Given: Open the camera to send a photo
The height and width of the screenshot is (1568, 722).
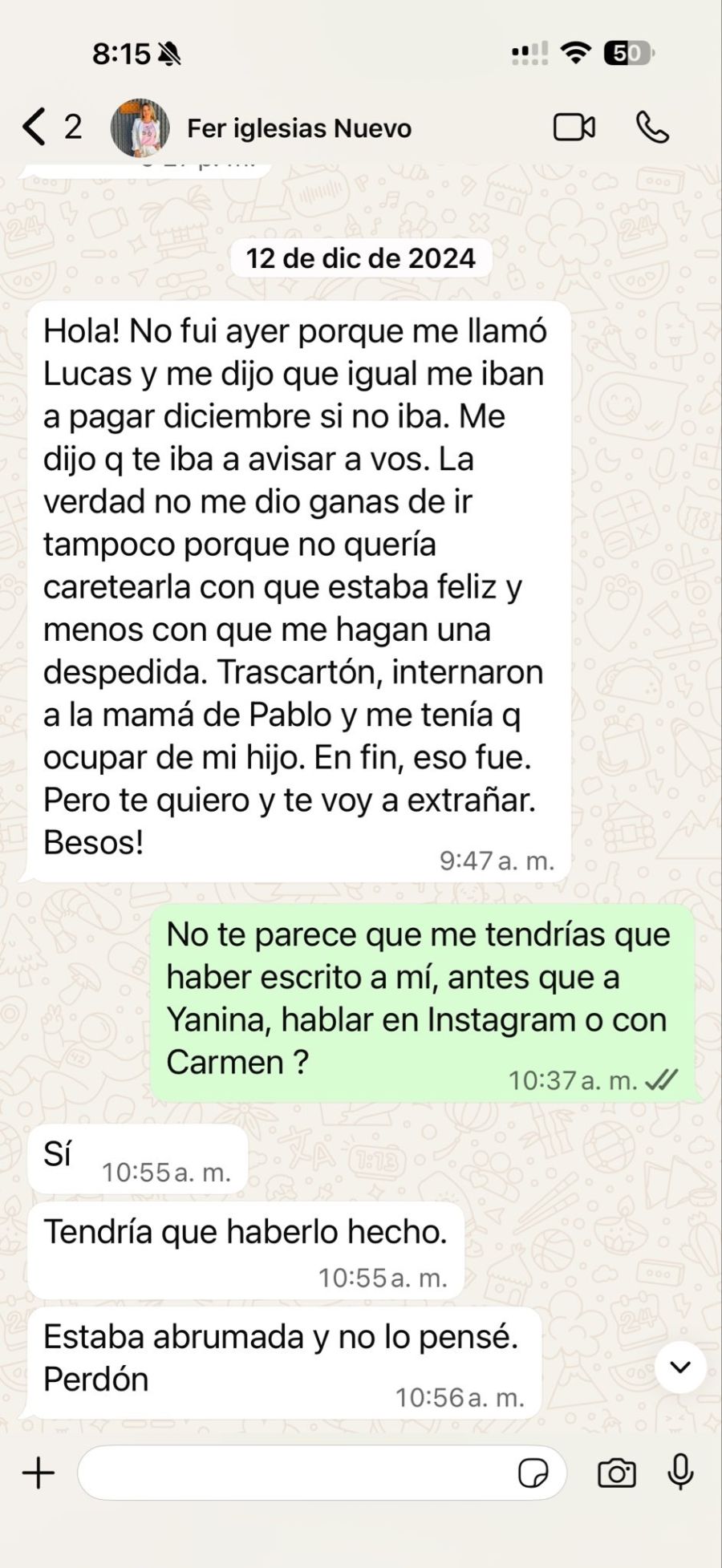Looking at the screenshot, I should click(616, 1473).
